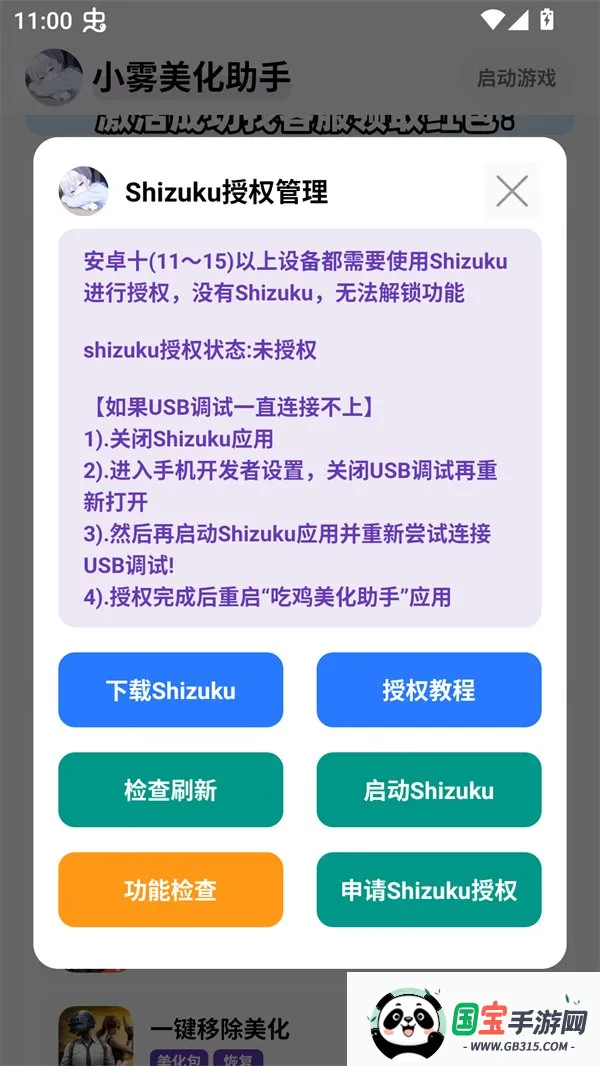The height and width of the screenshot is (1066, 600).
Task: Open the 授权教程 tutorial
Action: 429,690
